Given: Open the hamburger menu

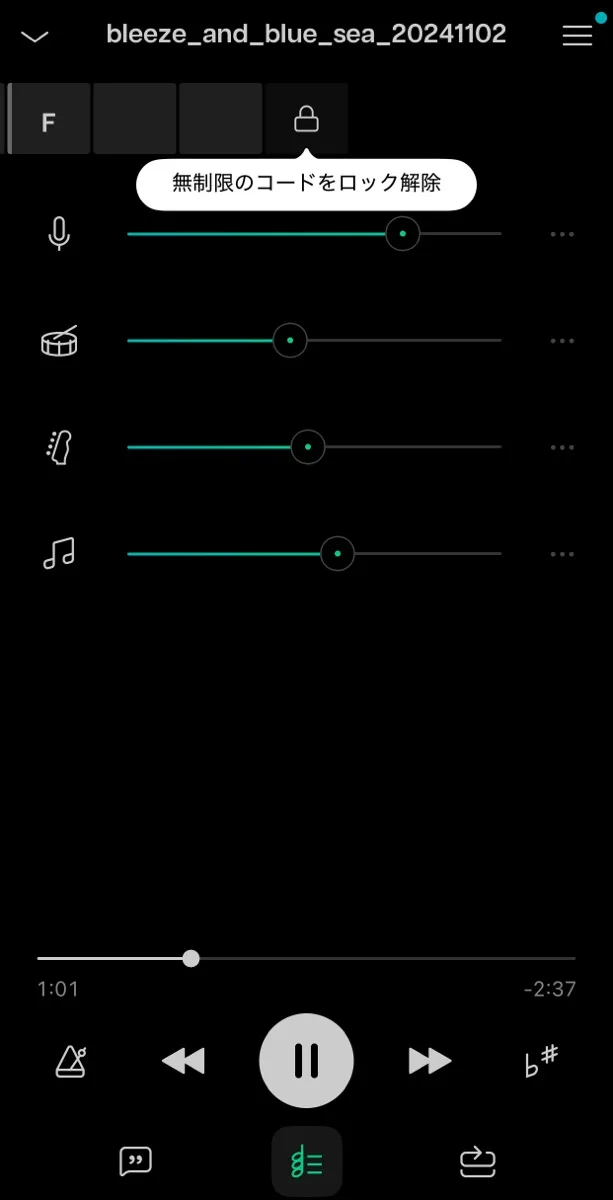Looking at the screenshot, I should tap(577, 35).
